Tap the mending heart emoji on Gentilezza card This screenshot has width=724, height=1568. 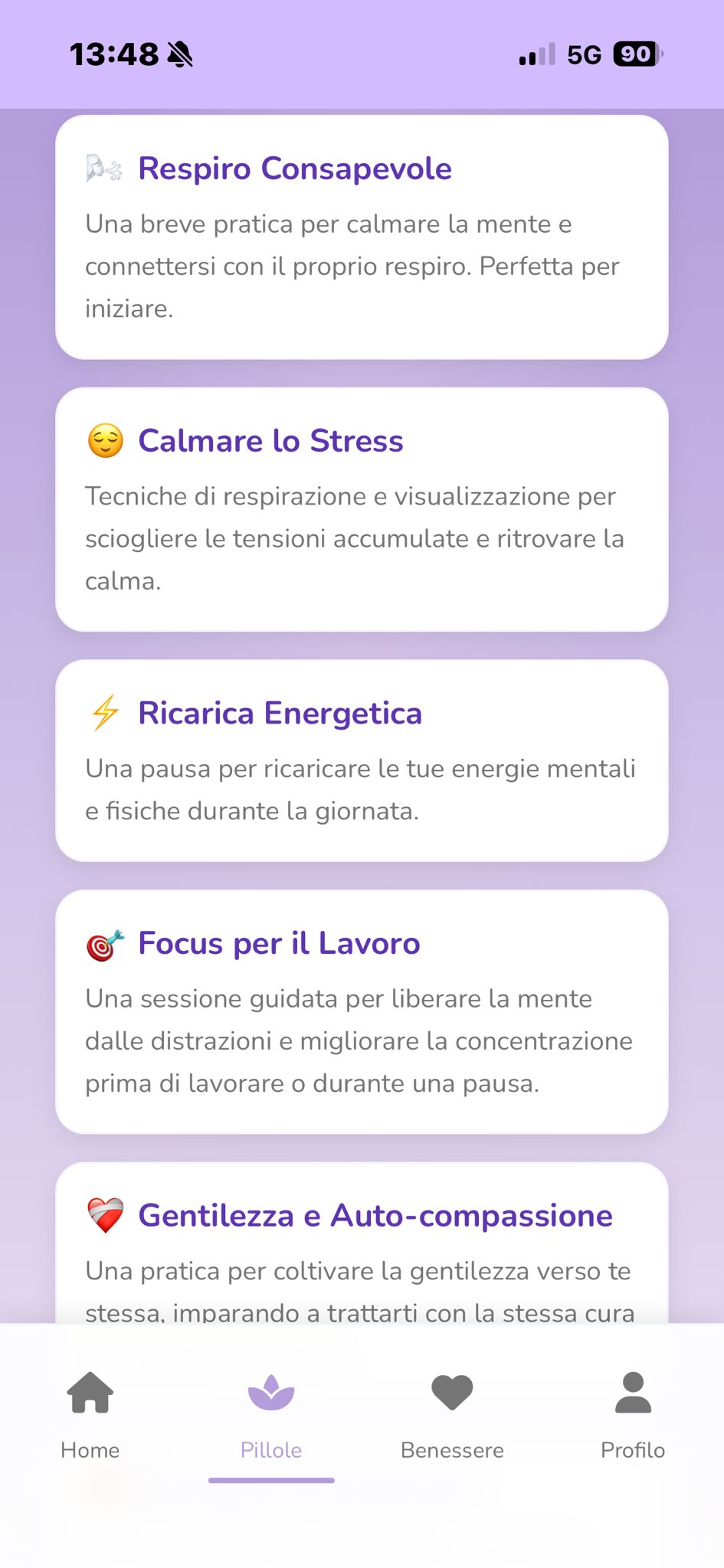(105, 1214)
